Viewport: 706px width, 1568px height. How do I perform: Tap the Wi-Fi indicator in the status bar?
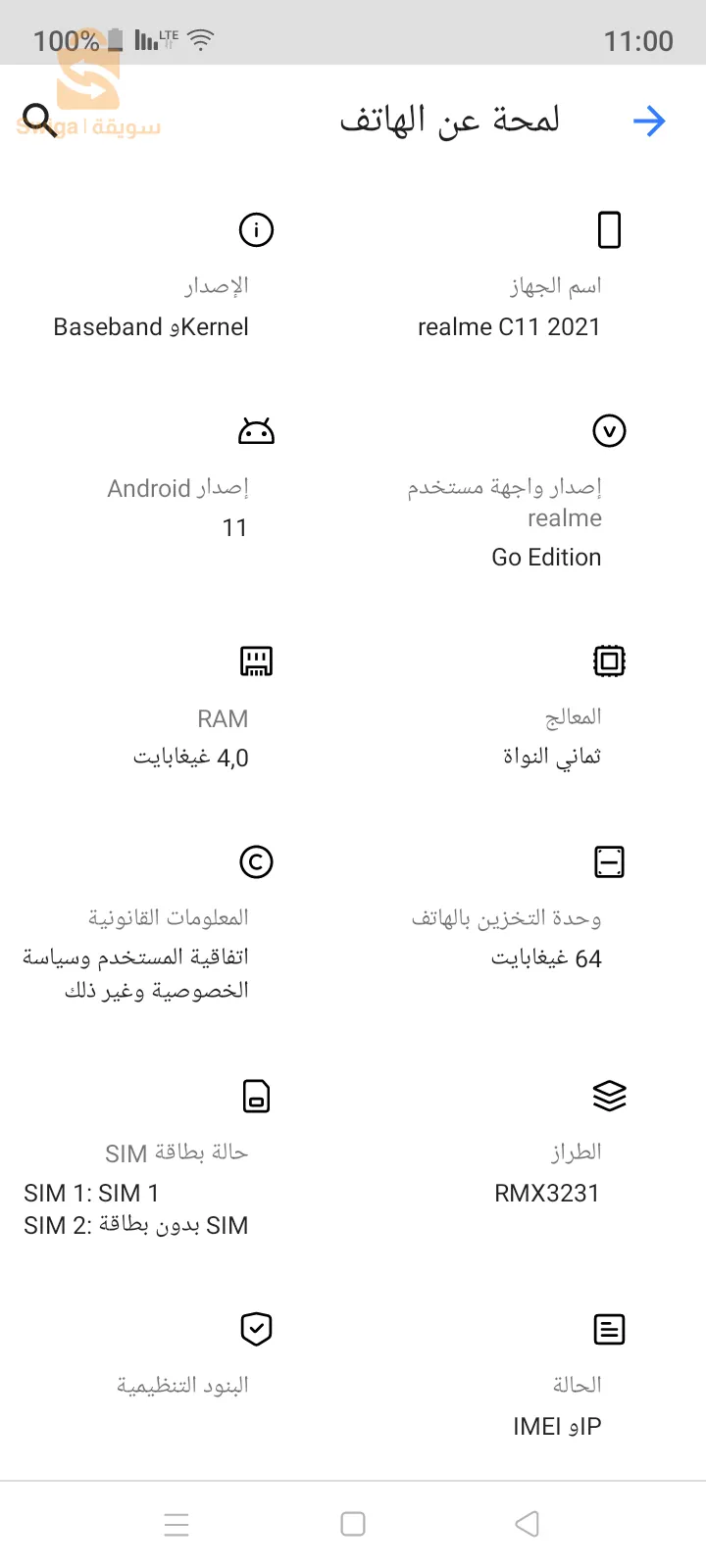pyautogui.click(x=203, y=41)
